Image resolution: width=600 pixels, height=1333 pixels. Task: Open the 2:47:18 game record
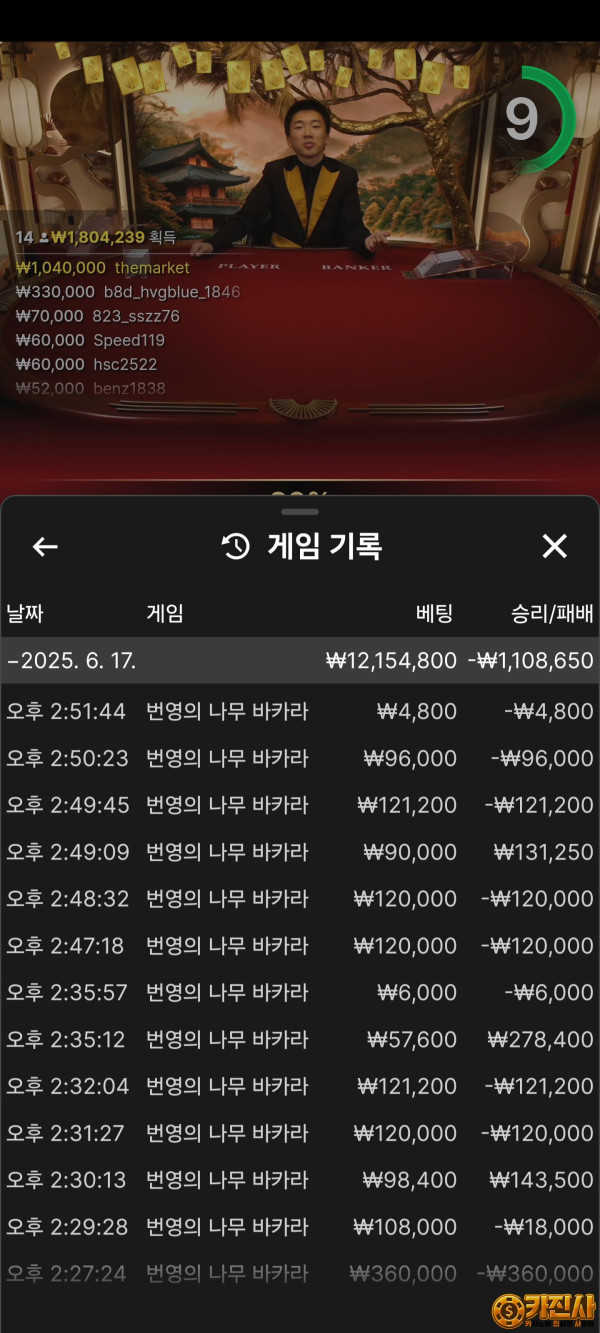coord(300,946)
